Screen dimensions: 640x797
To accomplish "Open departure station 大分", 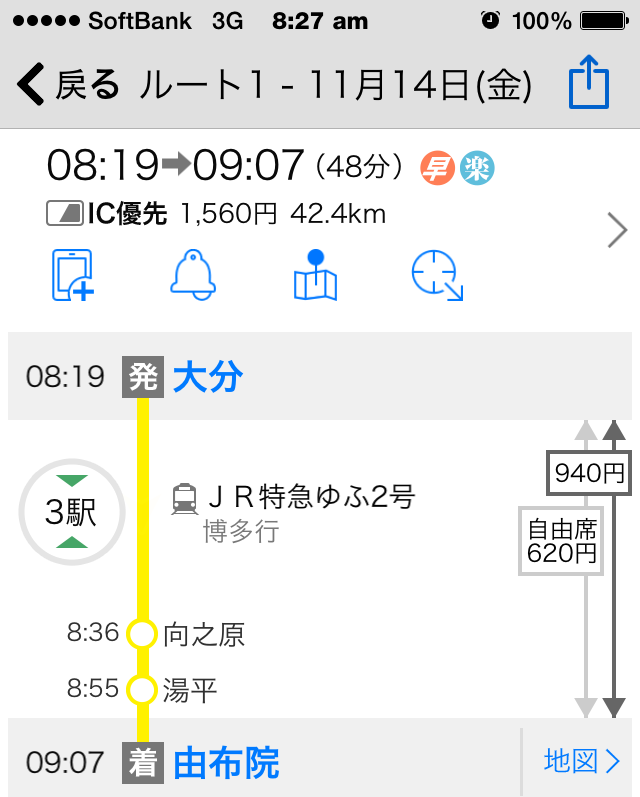I will tap(208, 378).
